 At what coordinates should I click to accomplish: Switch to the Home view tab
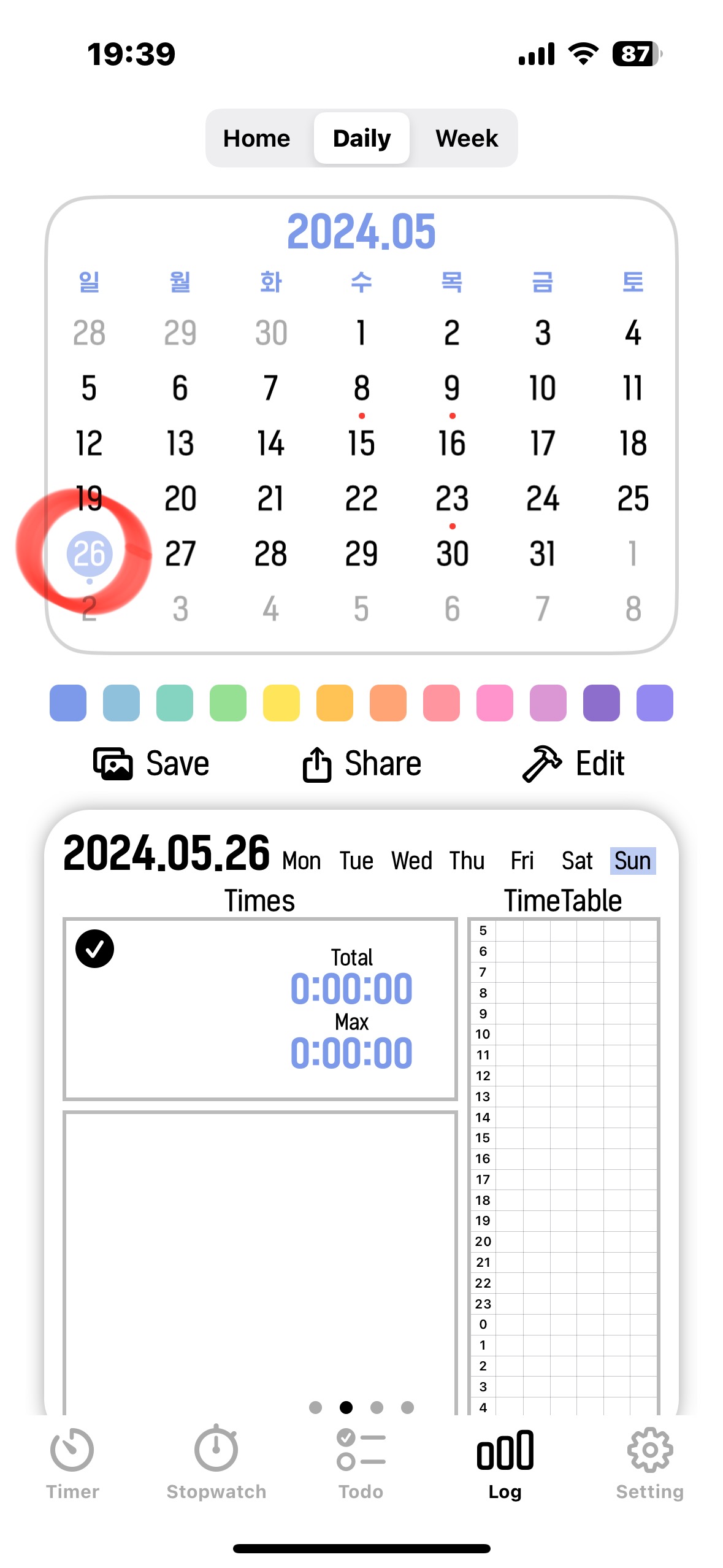(256, 137)
